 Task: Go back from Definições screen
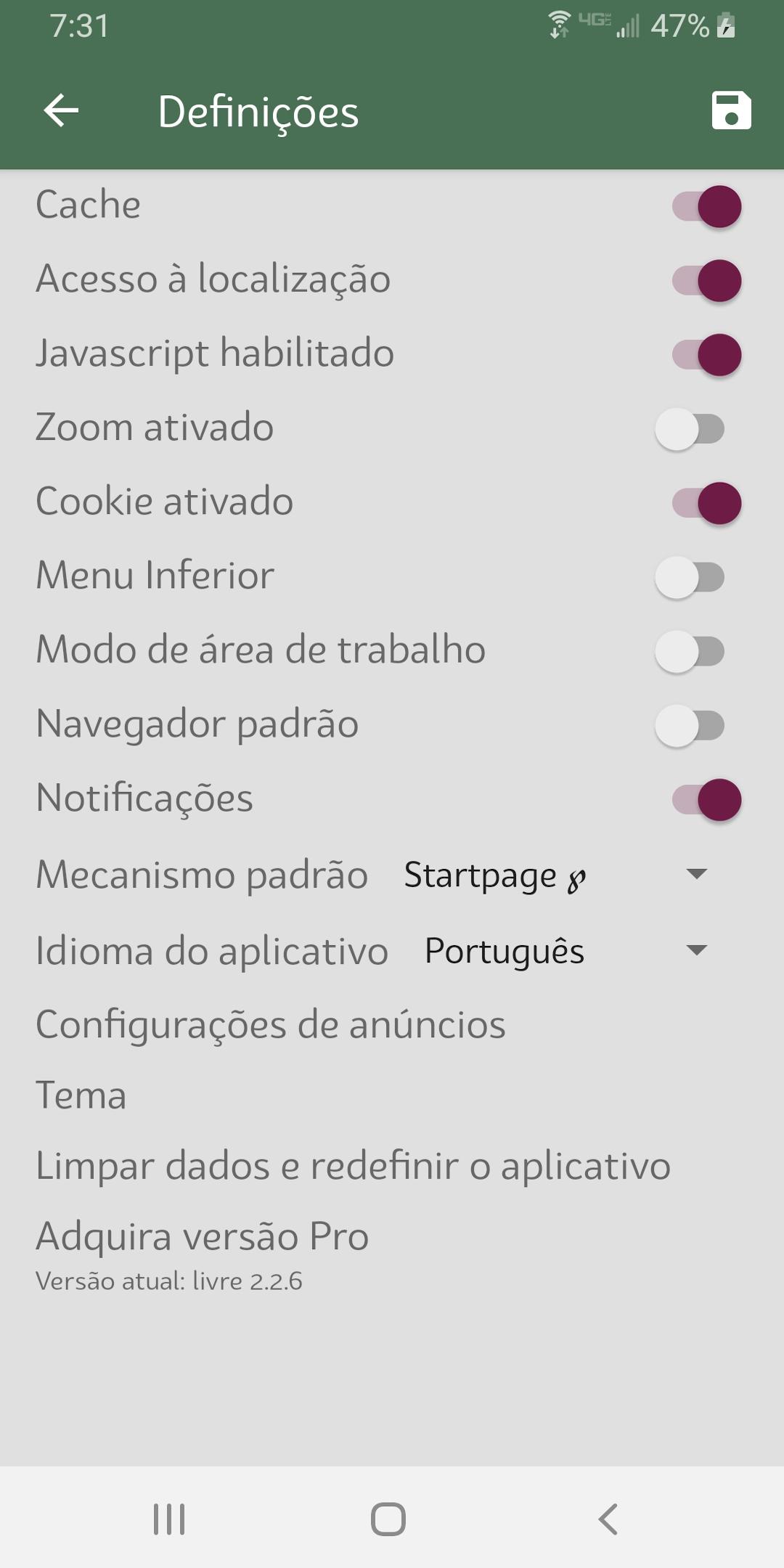[61, 111]
